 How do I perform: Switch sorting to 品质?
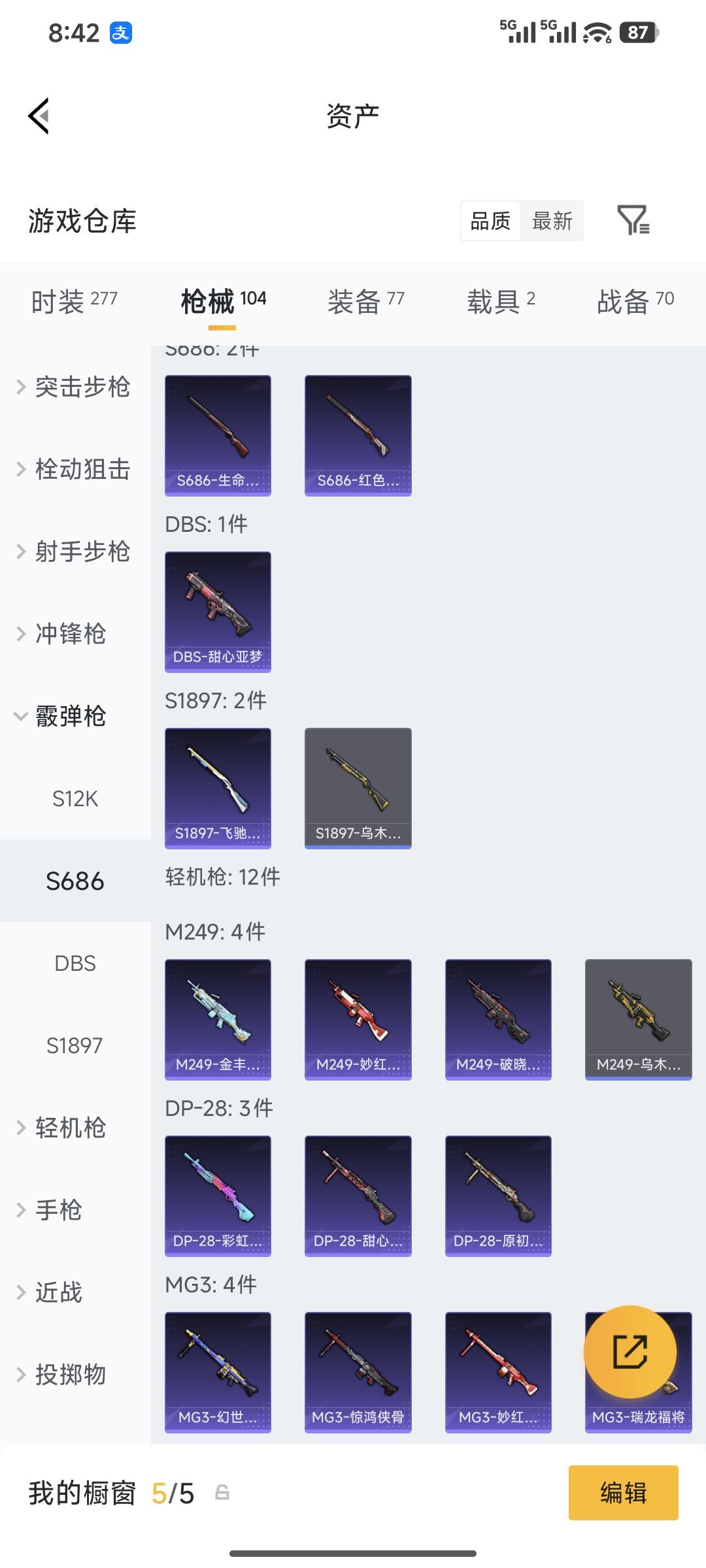[x=490, y=221]
